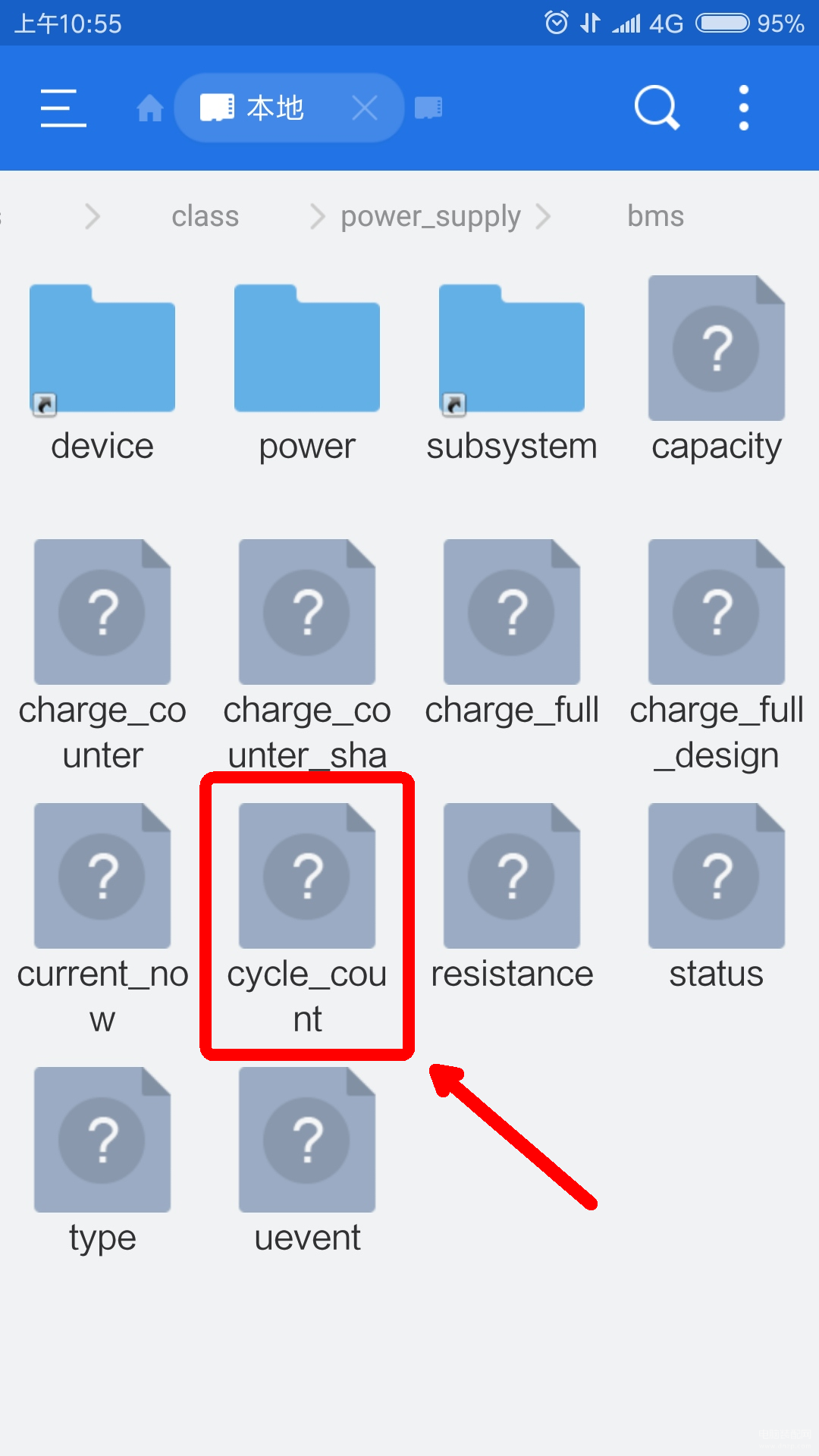Jump to the power_supply breadcrumb

coord(431,217)
